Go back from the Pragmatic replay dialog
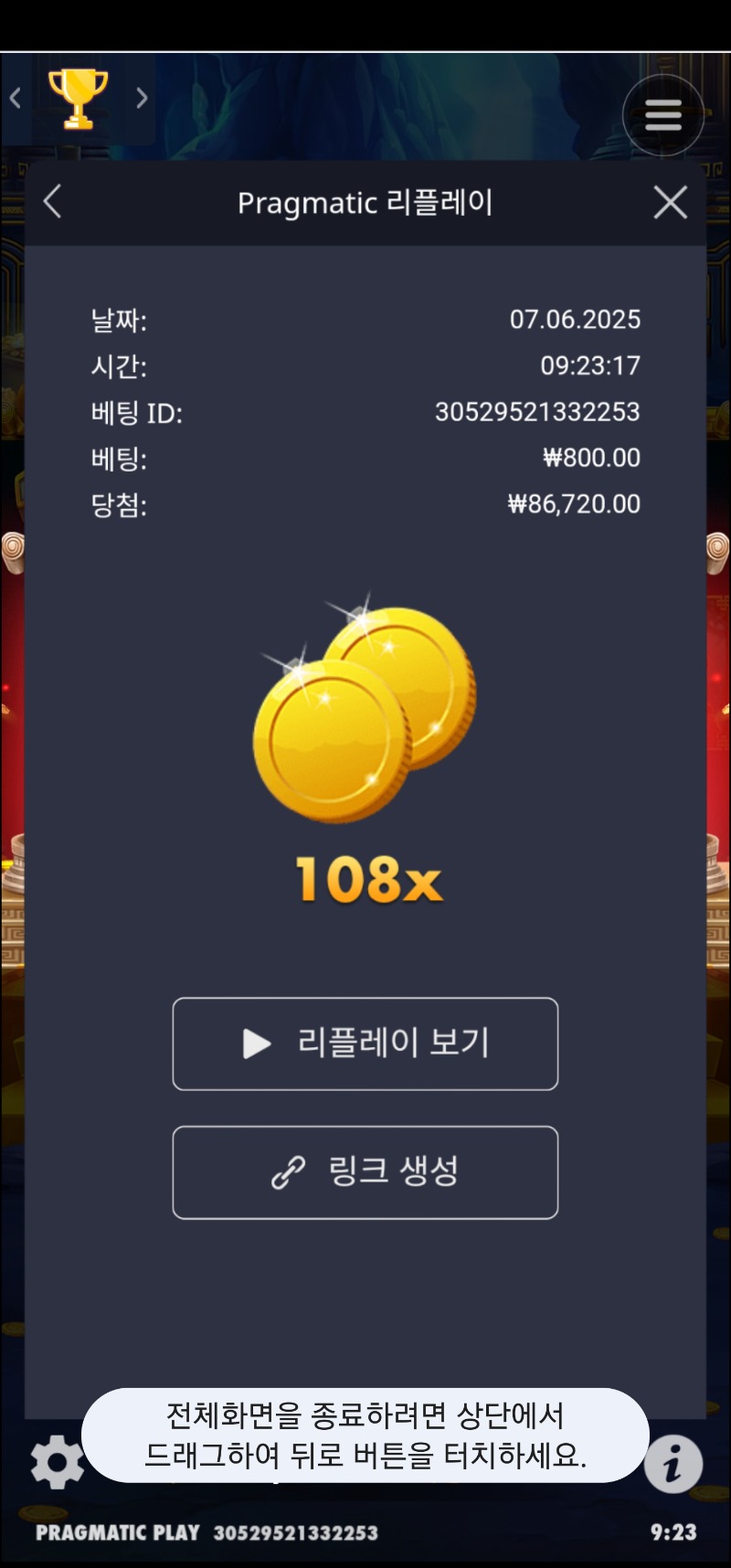Image resolution: width=731 pixels, height=1568 pixels. coord(53,202)
